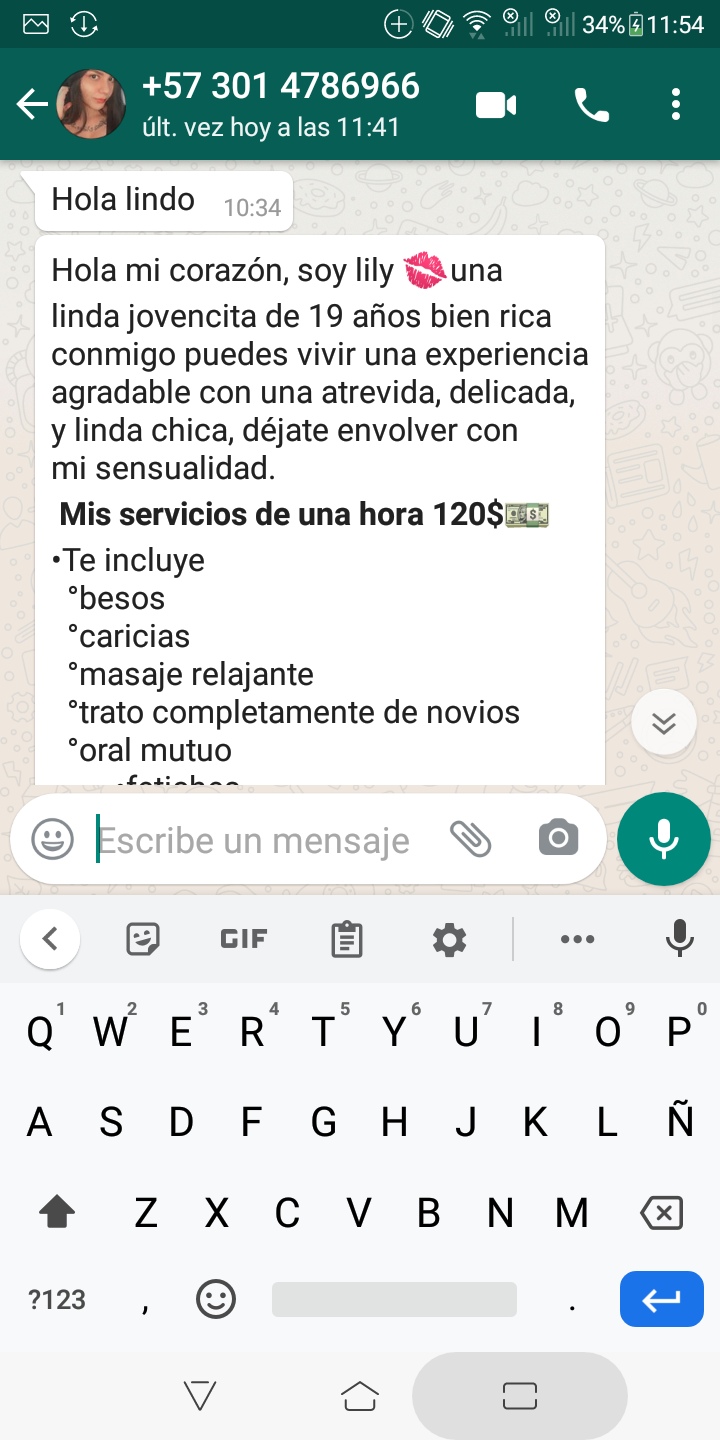Attach a file with the paperclip

[x=470, y=838]
